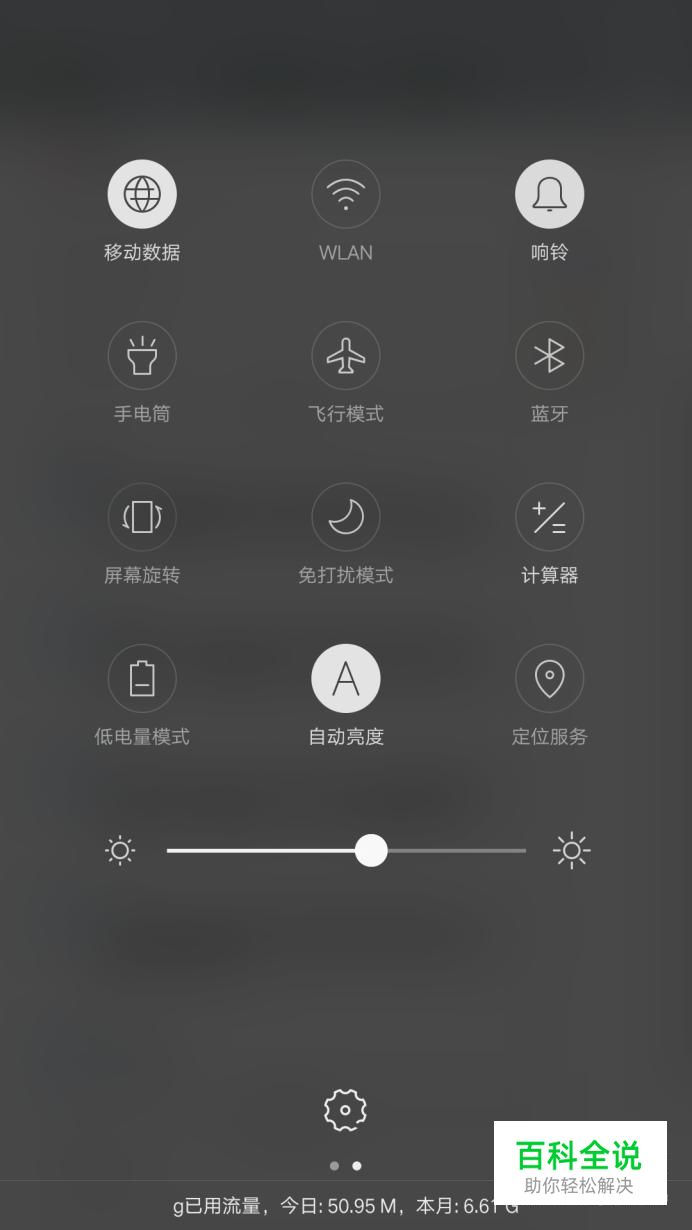Disable auto brightness (自动亮度)
Viewport: 692px width, 1230px height.
(x=346, y=679)
